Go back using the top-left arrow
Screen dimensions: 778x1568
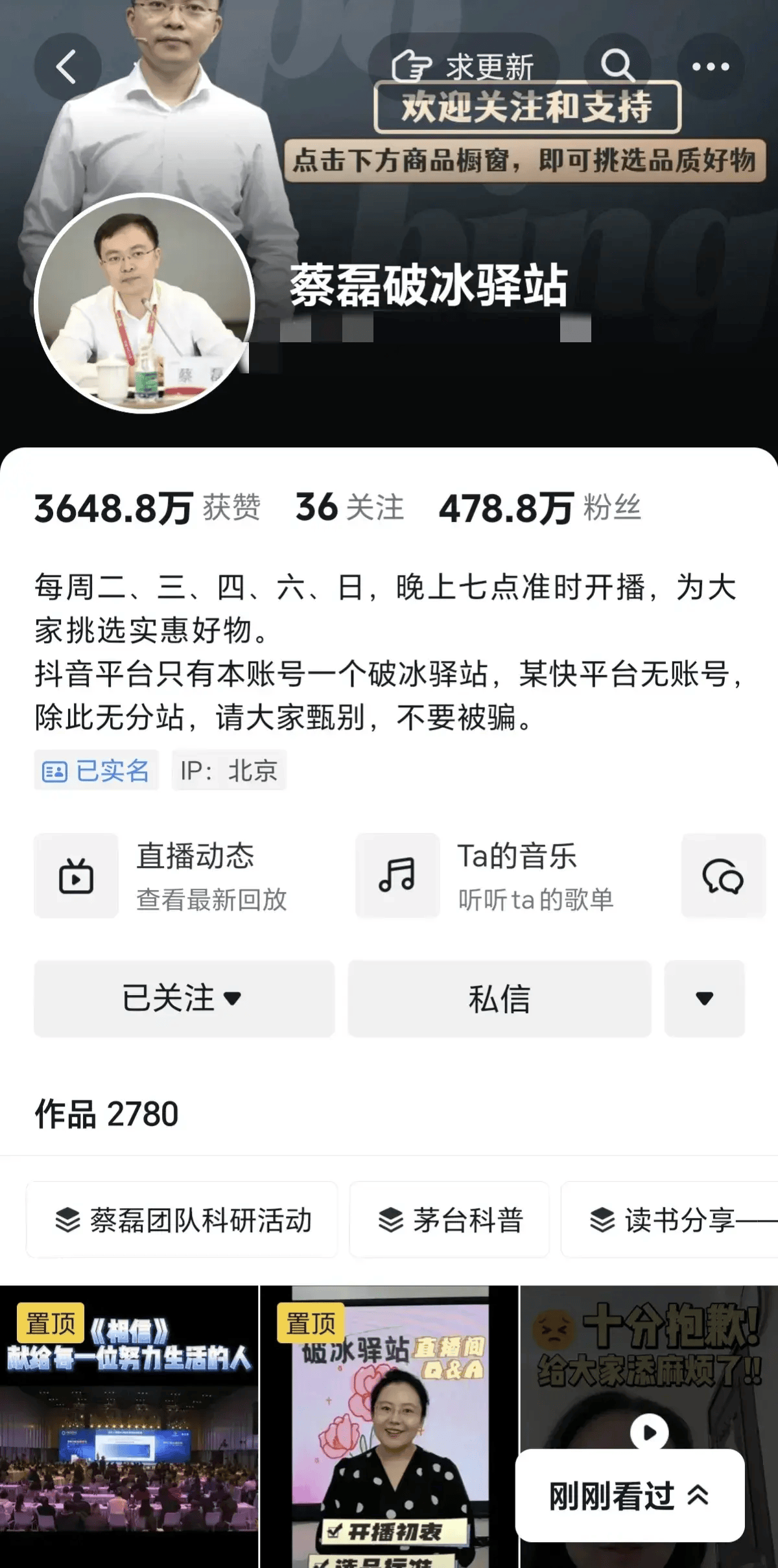tap(67, 66)
